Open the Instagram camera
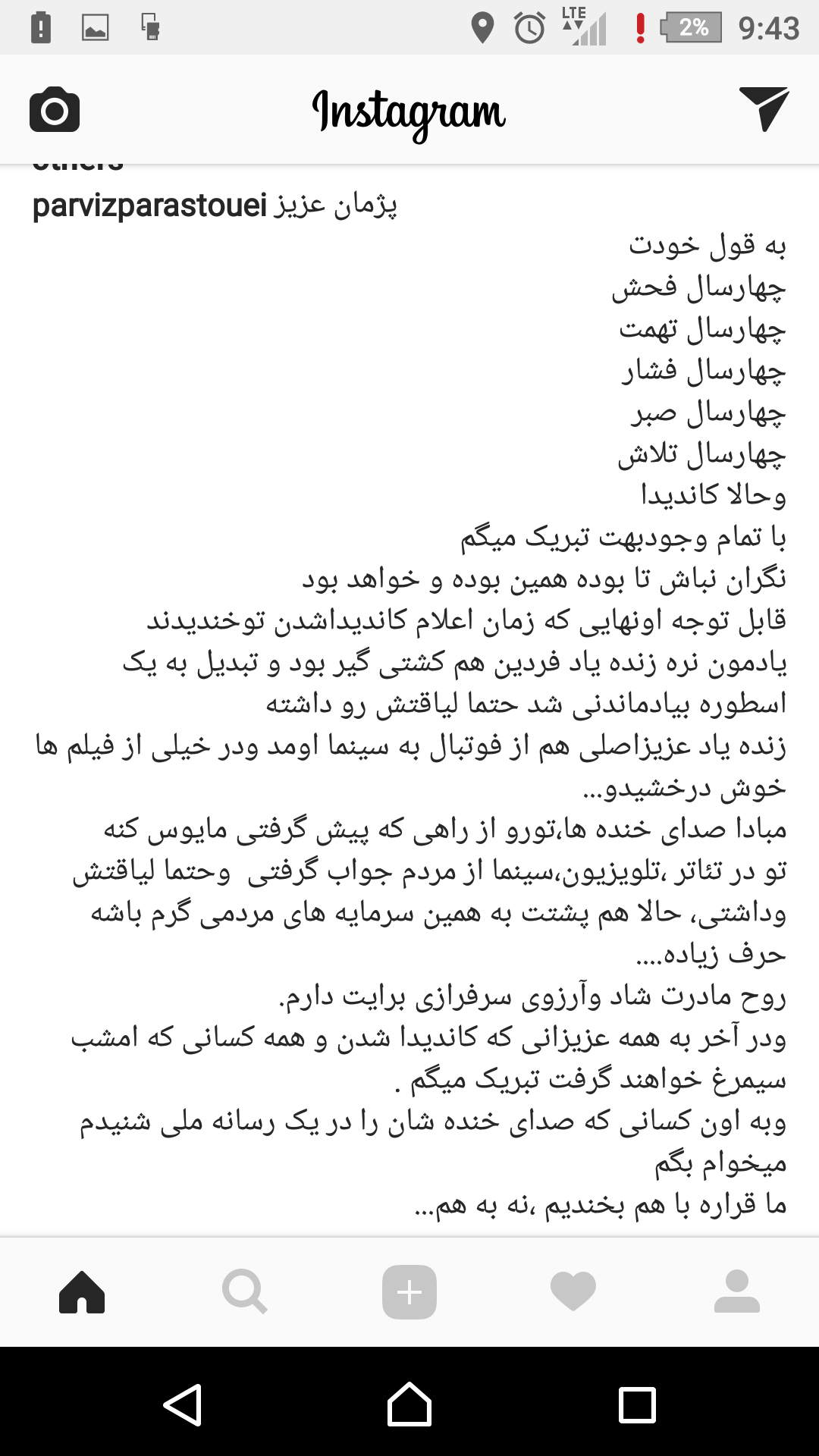This screenshot has height=1456, width=819. click(54, 110)
